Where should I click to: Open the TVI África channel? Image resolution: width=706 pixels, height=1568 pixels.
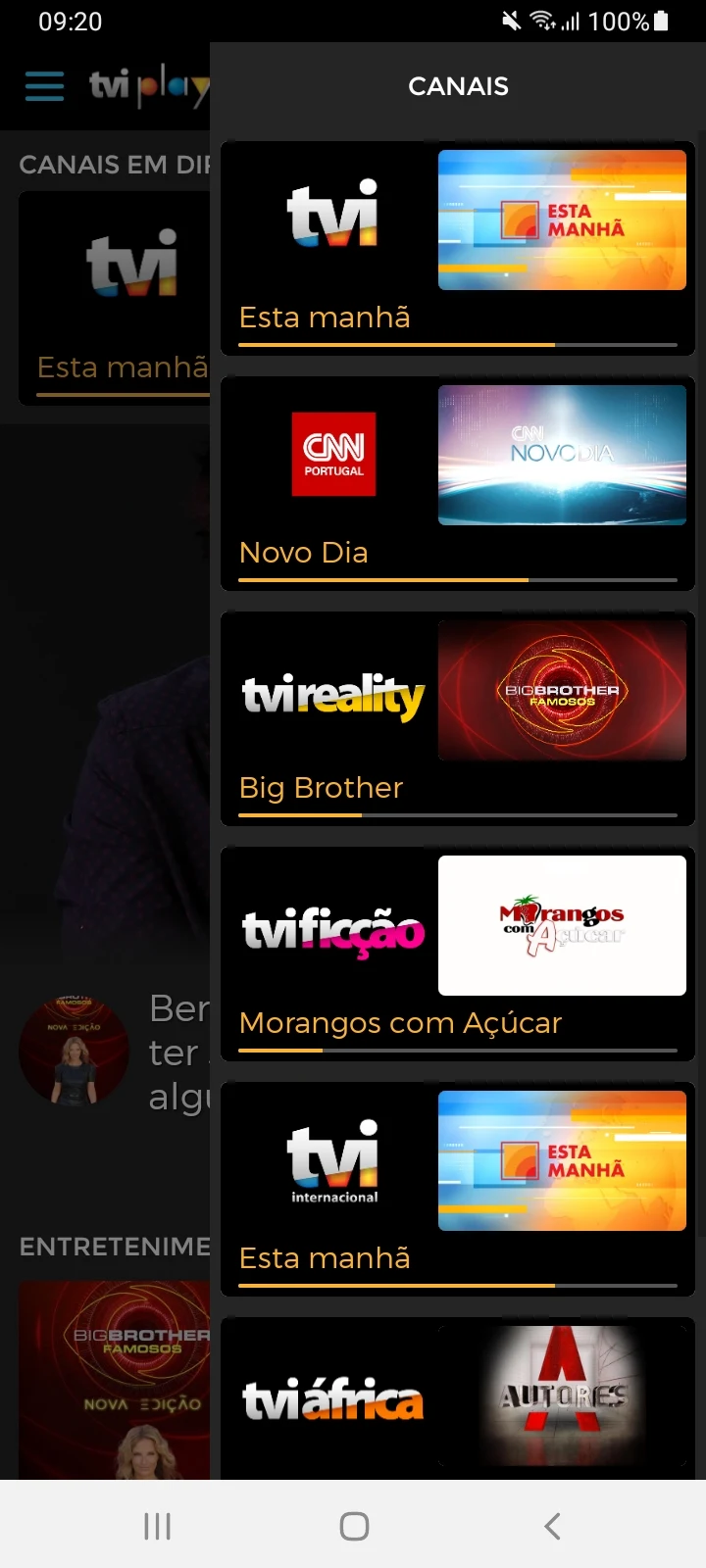click(x=332, y=1396)
